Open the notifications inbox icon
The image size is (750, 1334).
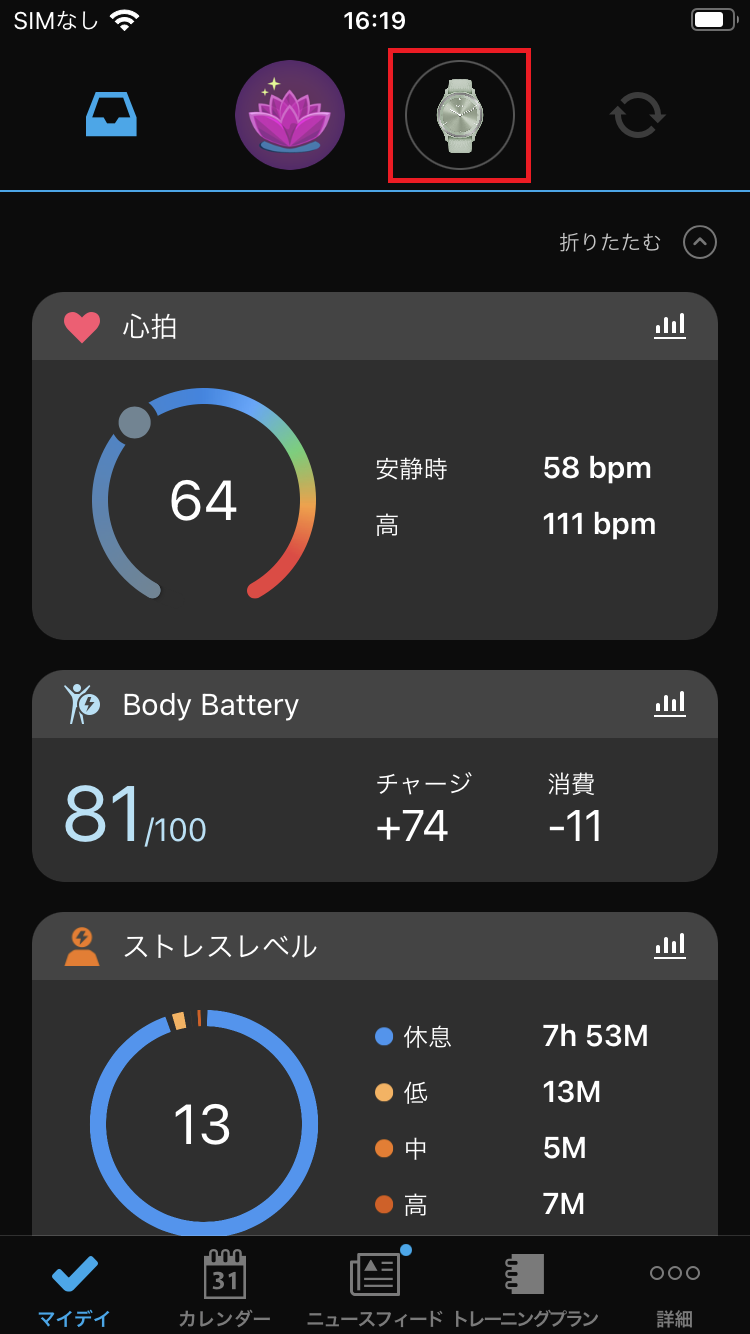pyautogui.click(x=110, y=115)
